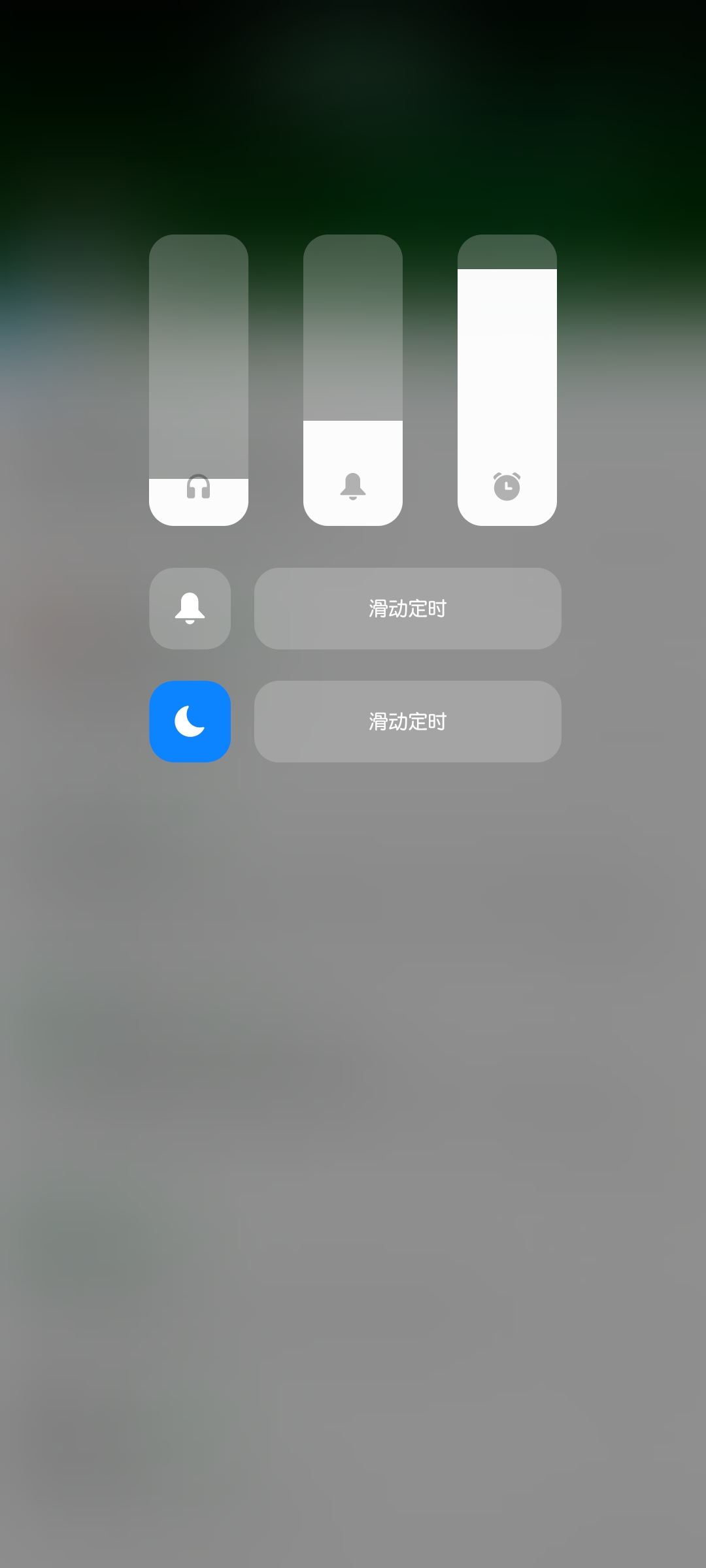Turn off Do Not Disturb moon button
Viewport: 706px width, 1568px height.
pos(190,721)
